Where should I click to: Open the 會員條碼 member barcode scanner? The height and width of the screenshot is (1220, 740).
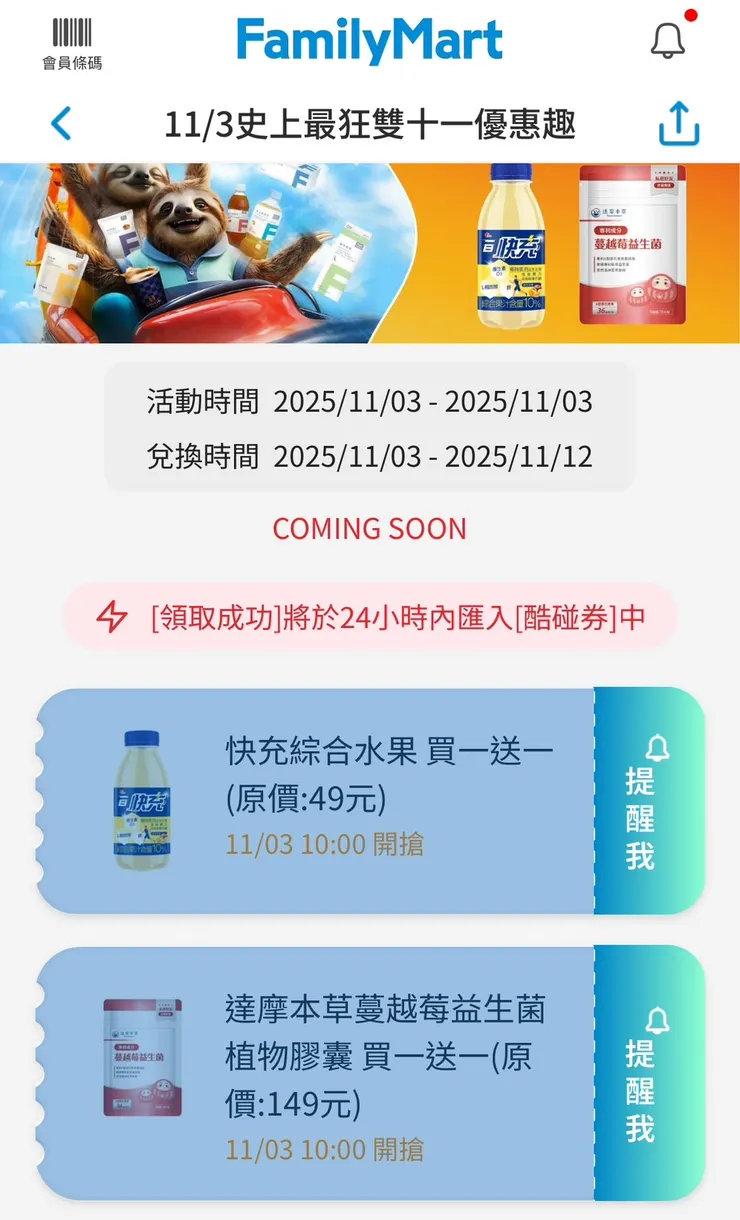tap(69, 38)
